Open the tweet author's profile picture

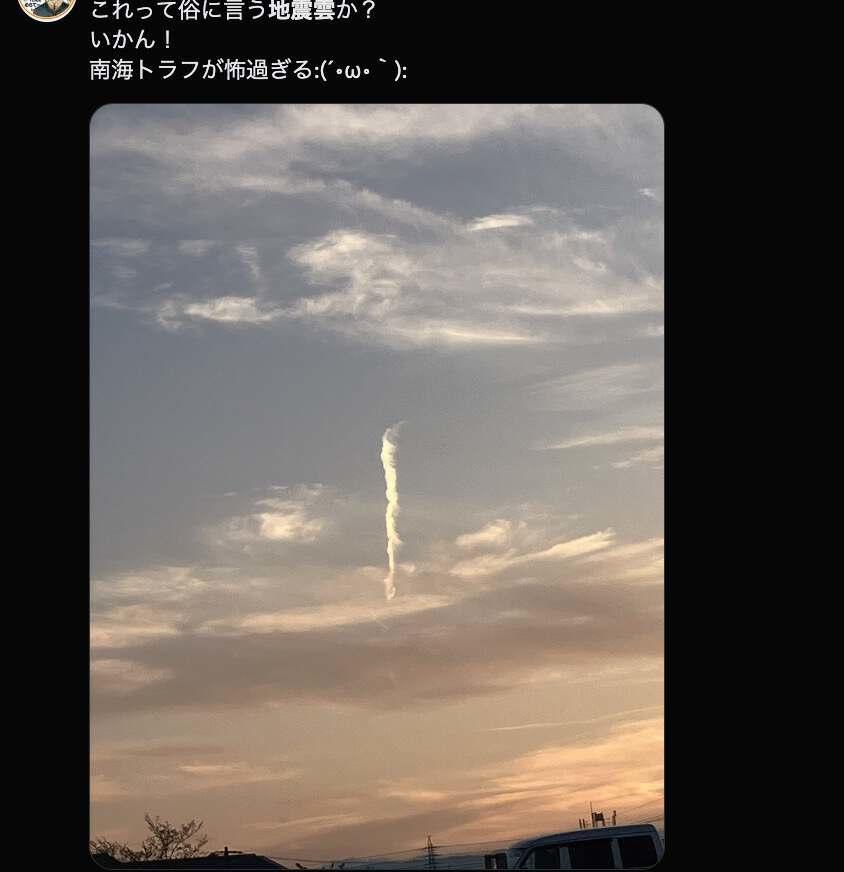[x=47, y=7]
